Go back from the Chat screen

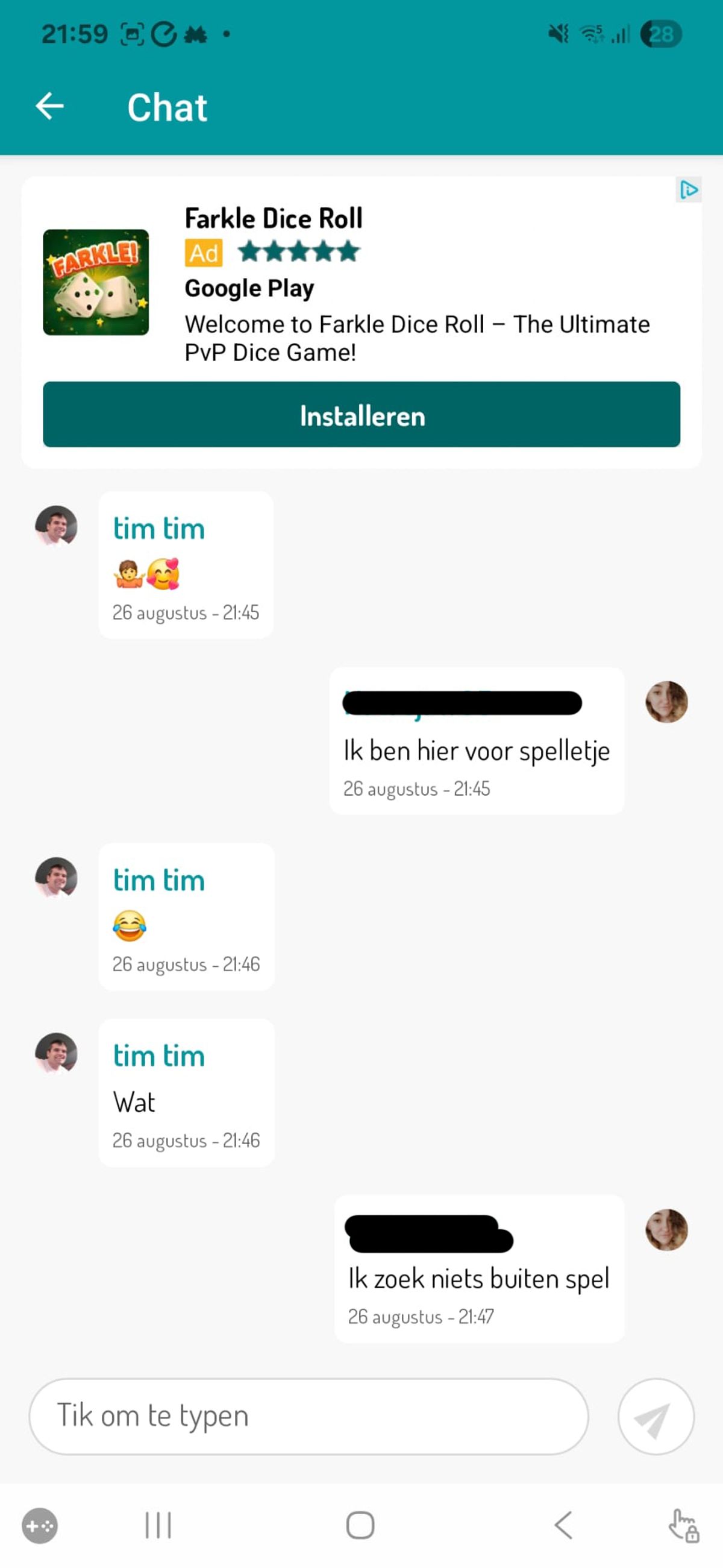point(50,107)
